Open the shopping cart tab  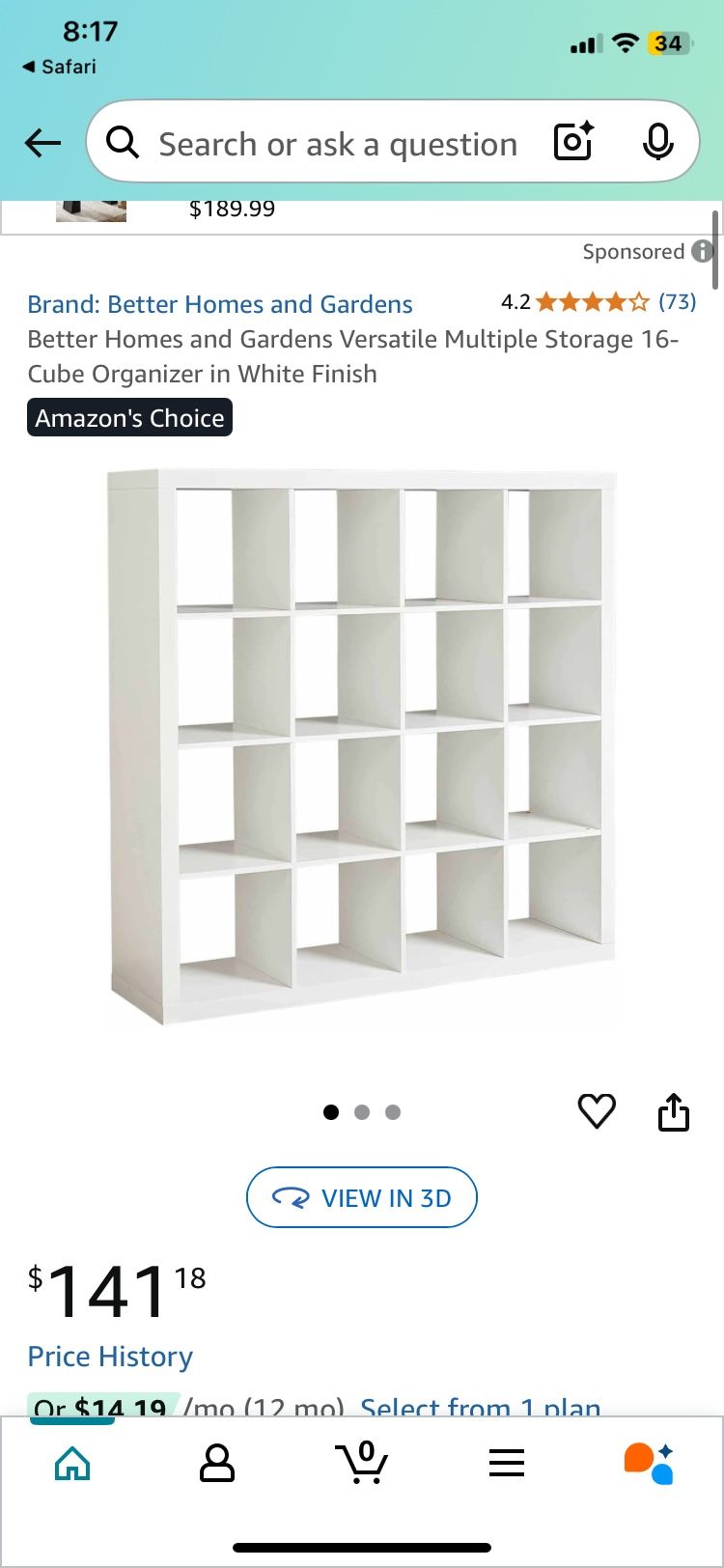(363, 1464)
